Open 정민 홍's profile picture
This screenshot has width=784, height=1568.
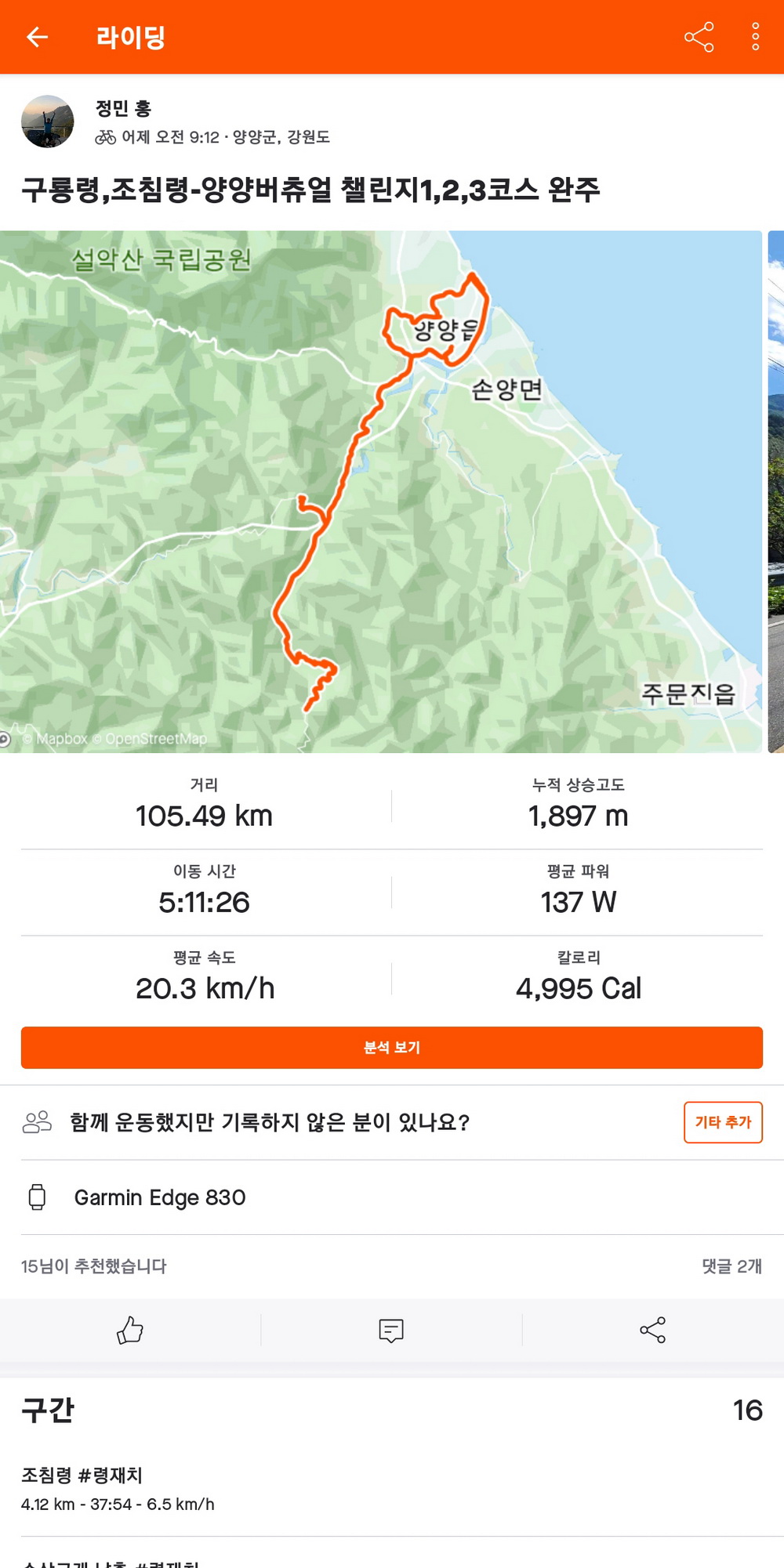(47, 122)
